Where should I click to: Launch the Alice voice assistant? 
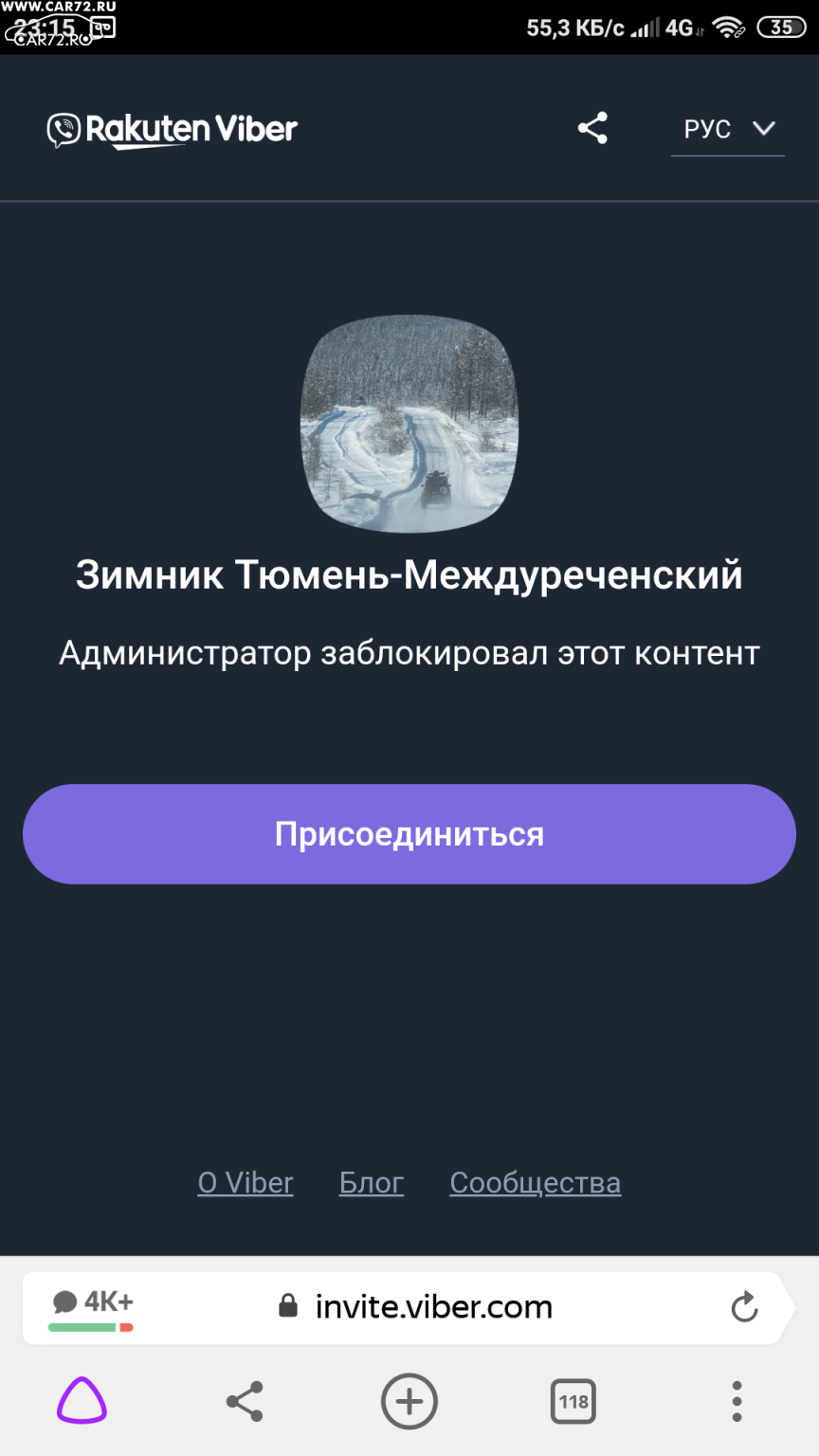point(82,1401)
